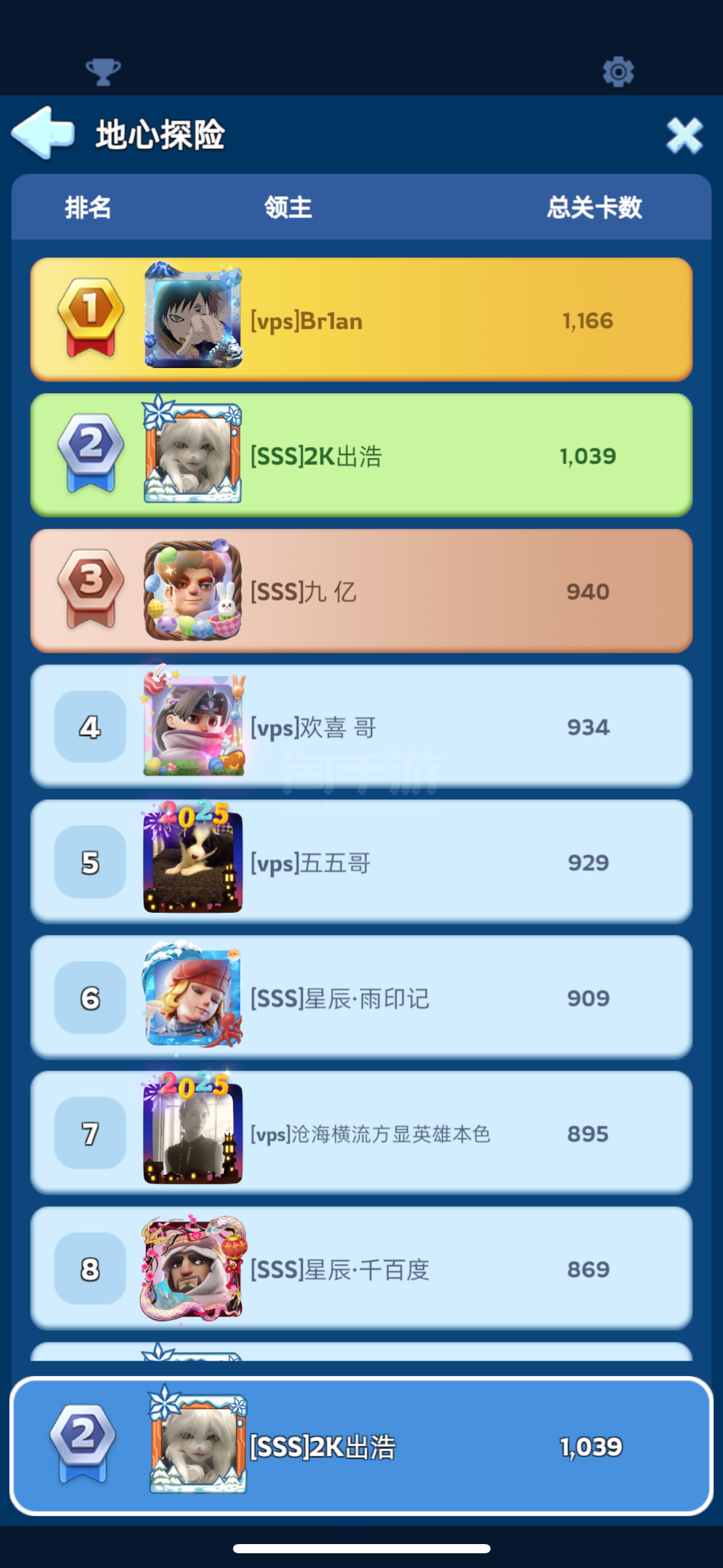Open rank 3 player [SSS]九 亿
The width and height of the screenshot is (723, 1568).
(x=361, y=591)
